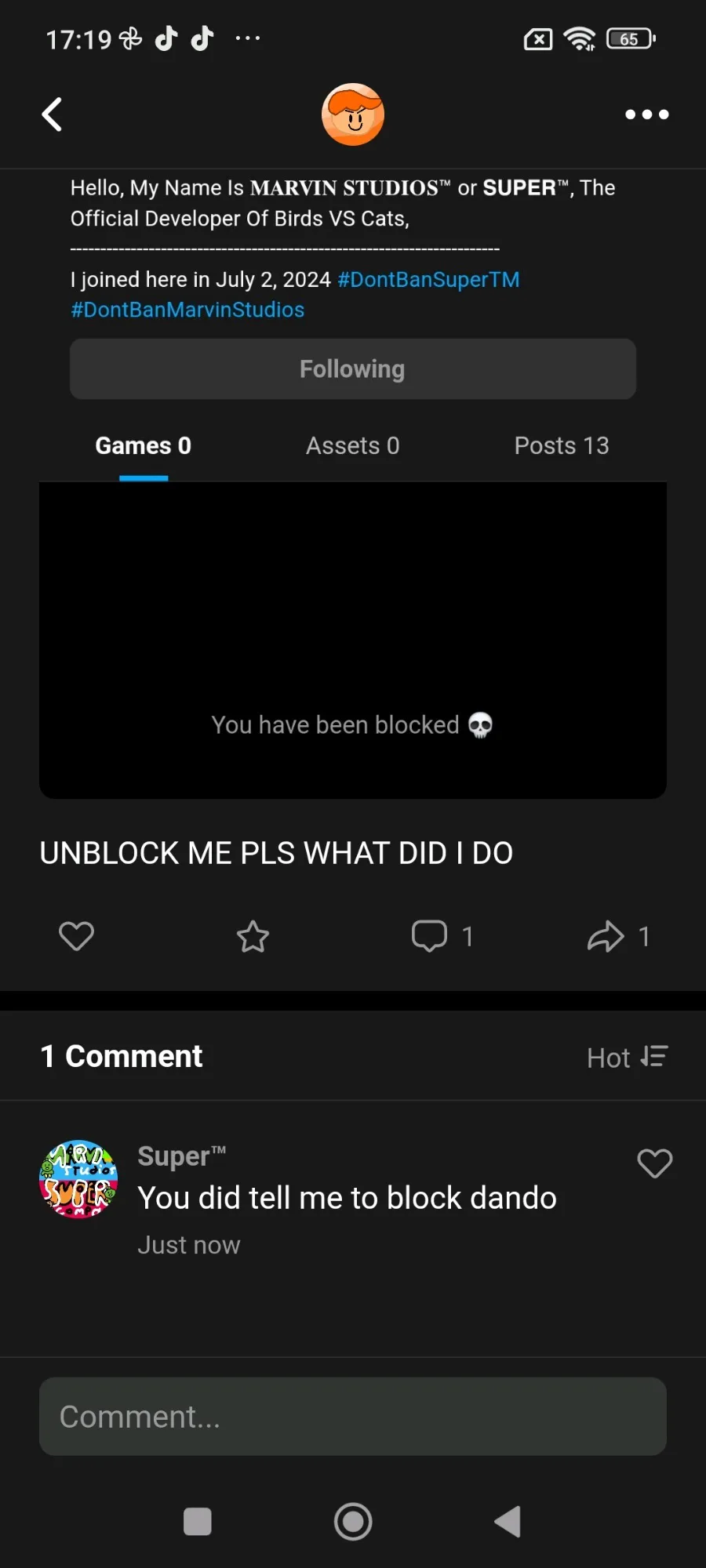Open the #DontBanMarvinStudios hashtag
The image size is (706, 1568).
(x=187, y=310)
